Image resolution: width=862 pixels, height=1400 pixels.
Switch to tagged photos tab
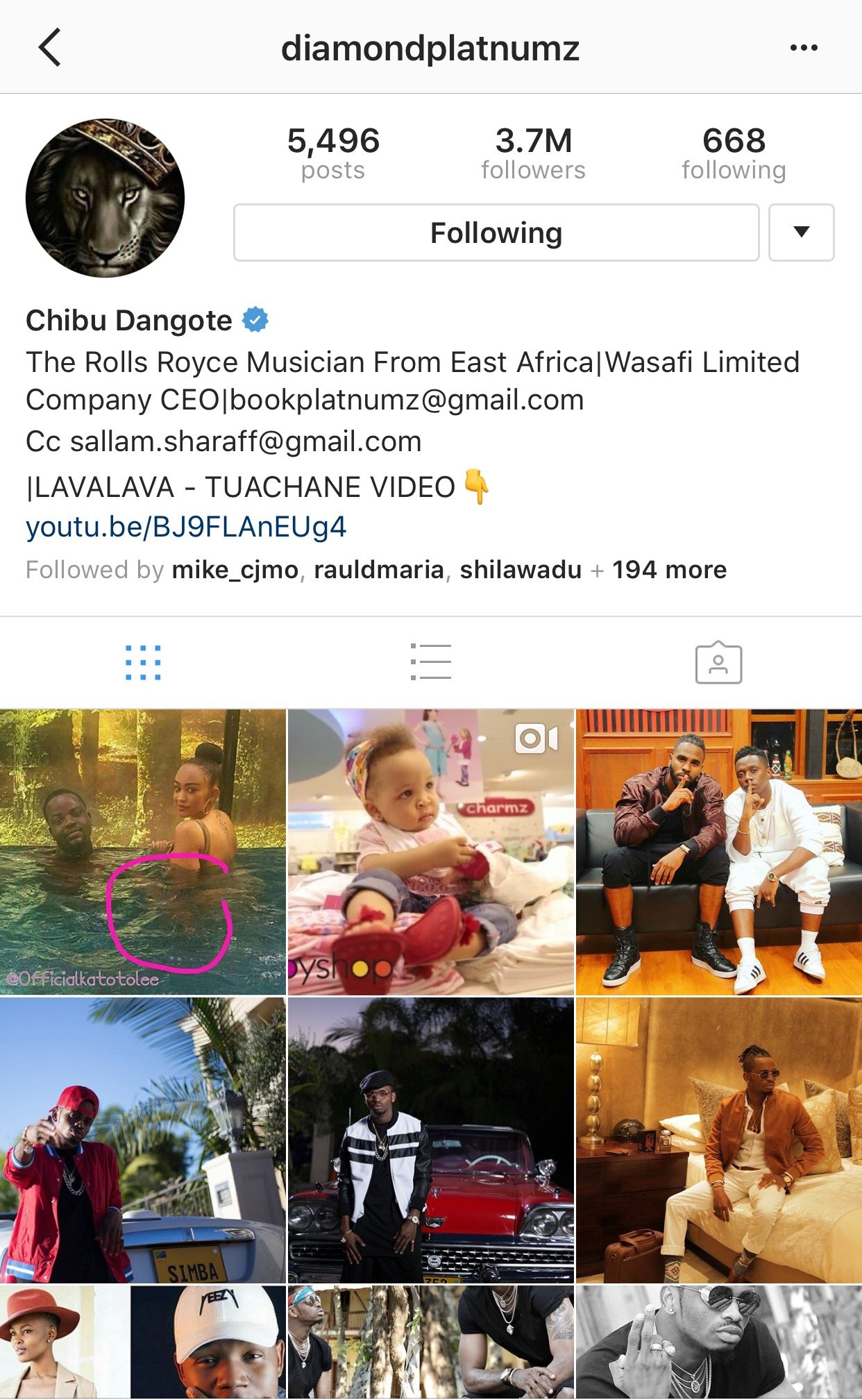[718, 662]
